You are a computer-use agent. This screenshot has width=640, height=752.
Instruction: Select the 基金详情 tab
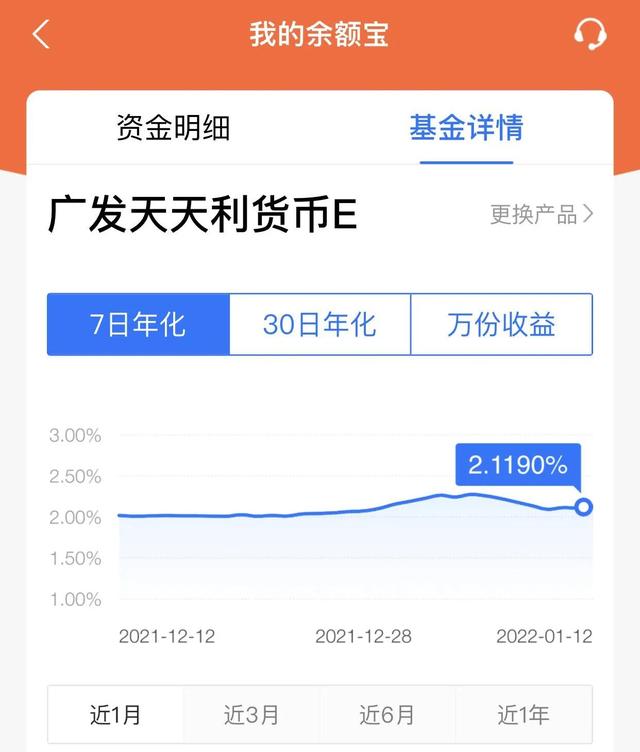click(466, 128)
